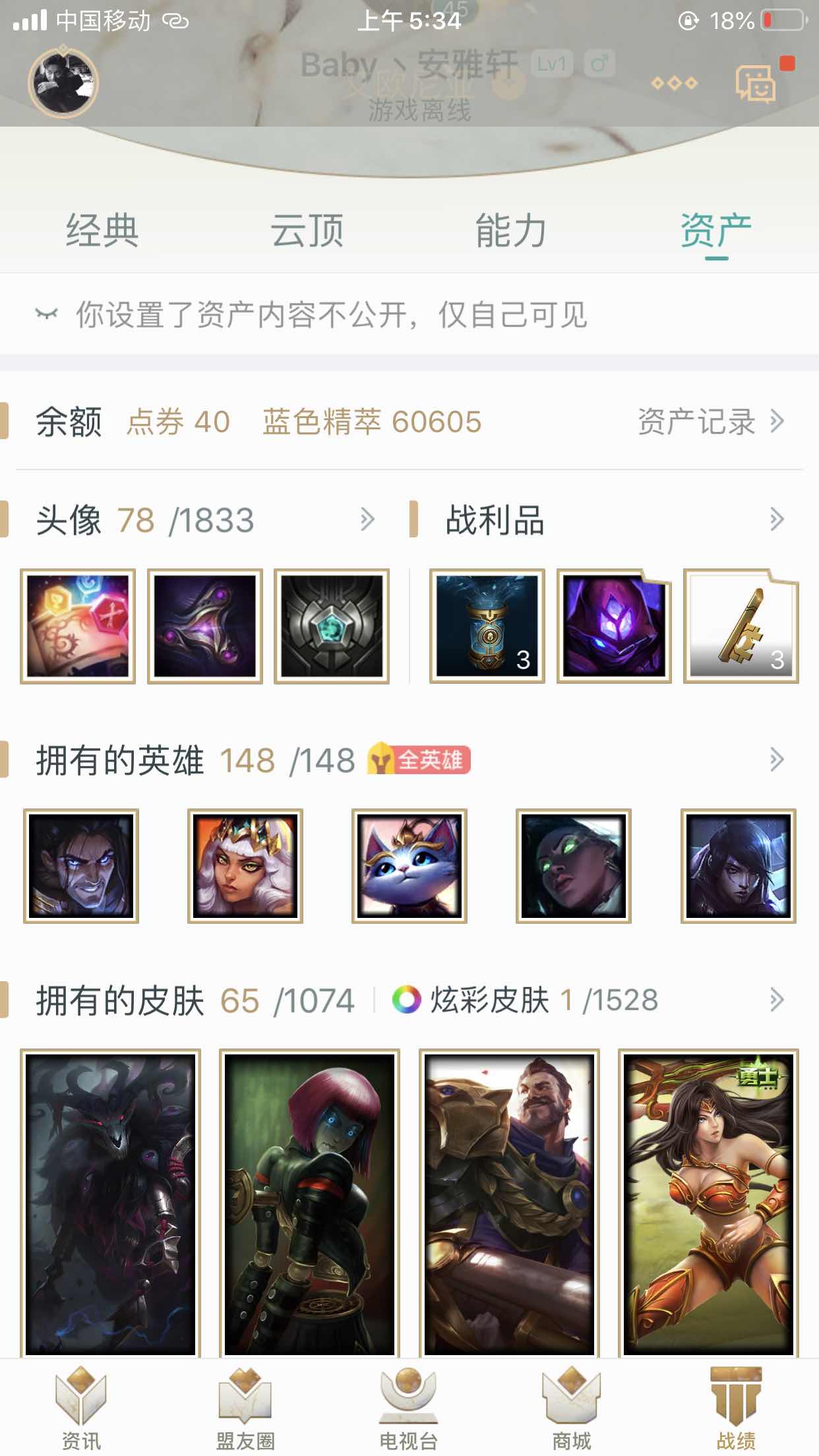Switch to the 经典 tab
Screen dimensions: 819x1456
pos(102,231)
